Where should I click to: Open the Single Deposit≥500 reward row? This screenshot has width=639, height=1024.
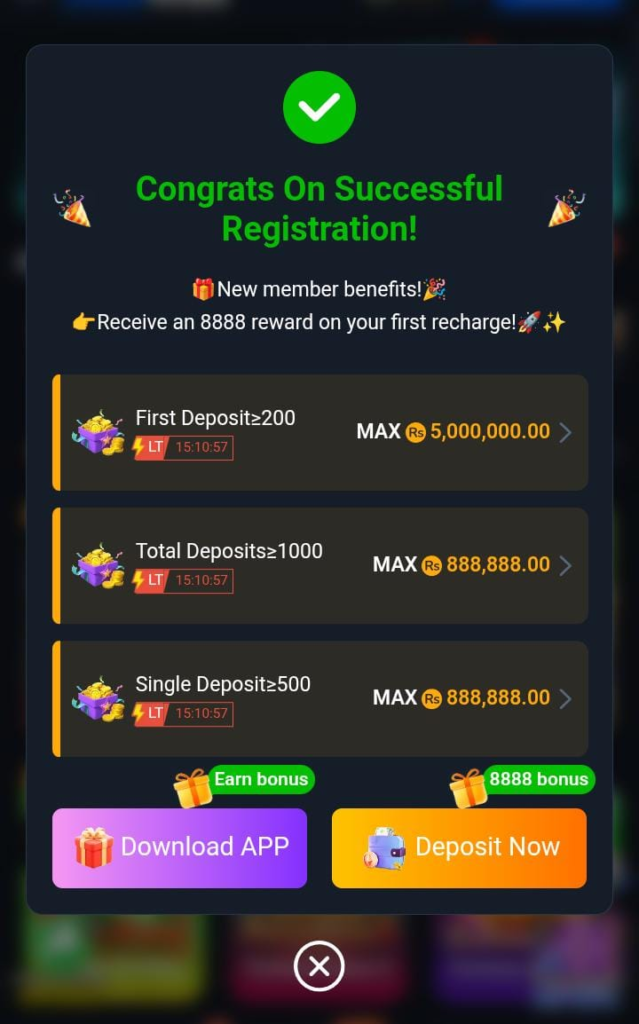tap(320, 698)
